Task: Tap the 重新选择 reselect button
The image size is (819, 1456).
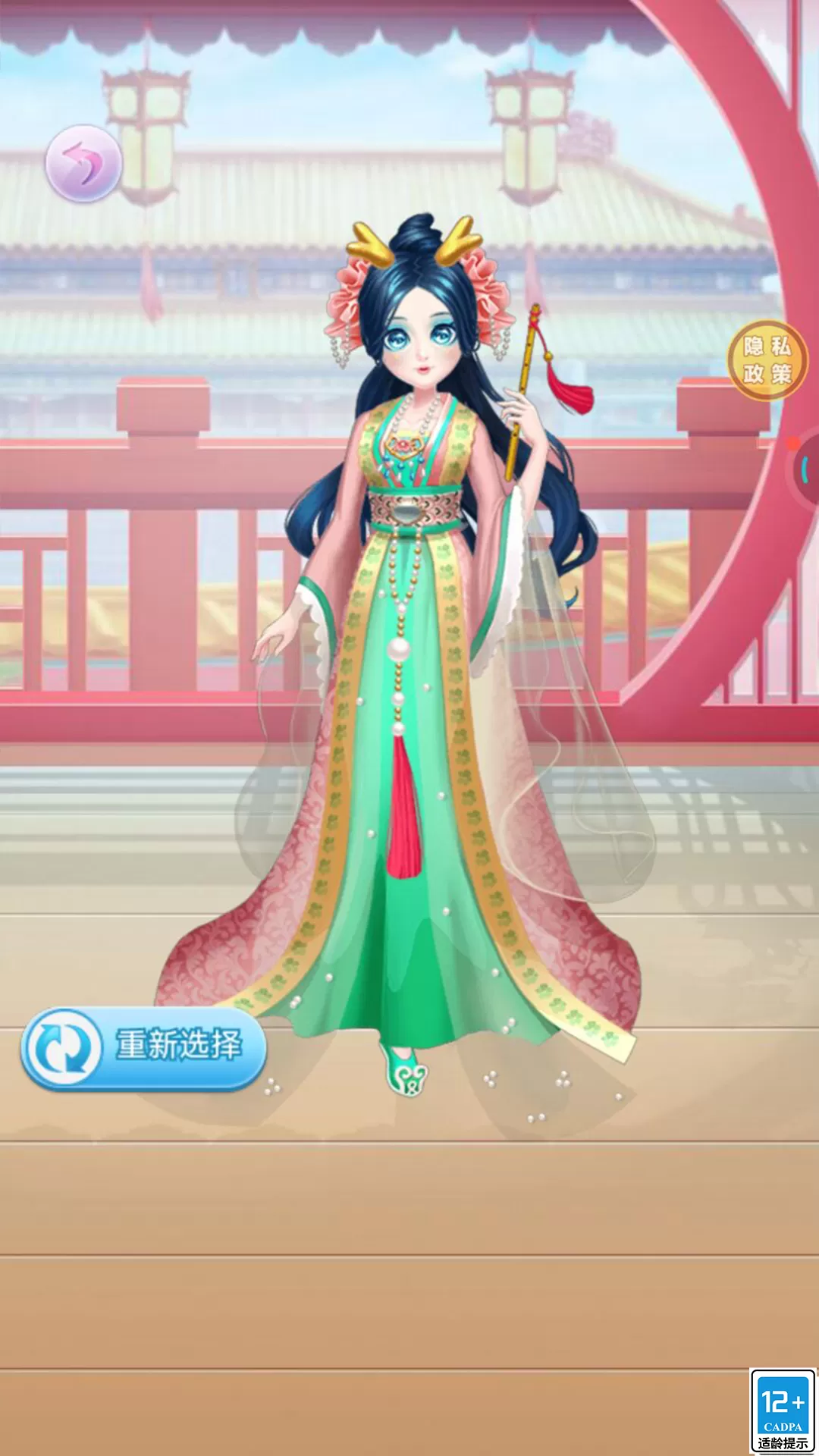Action: pos(144,1047)
